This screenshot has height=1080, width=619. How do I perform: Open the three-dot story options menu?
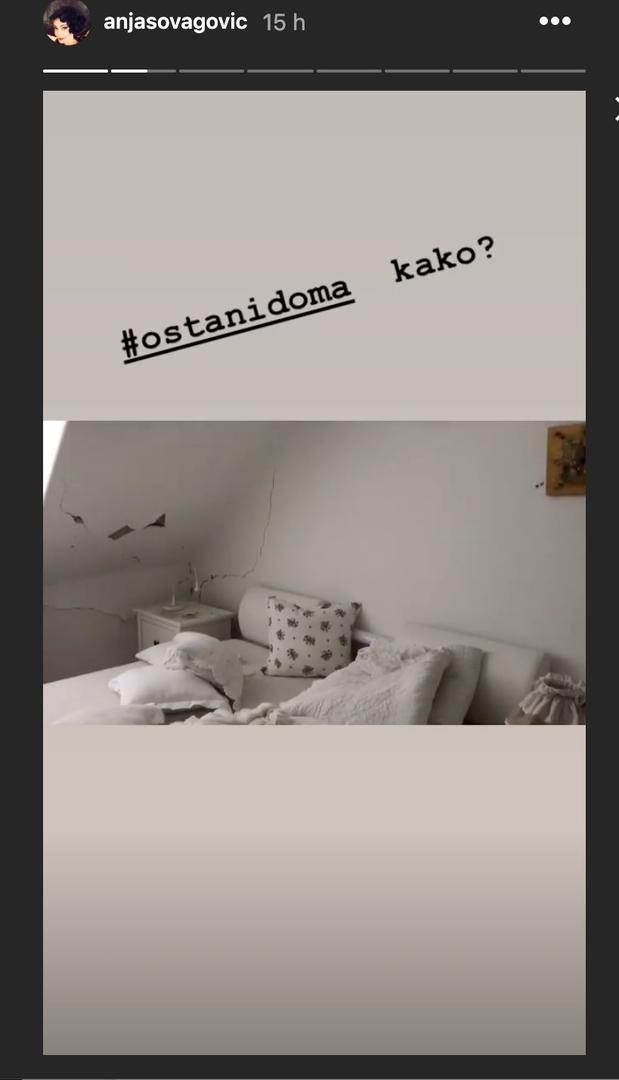click(x=554, y=21)
